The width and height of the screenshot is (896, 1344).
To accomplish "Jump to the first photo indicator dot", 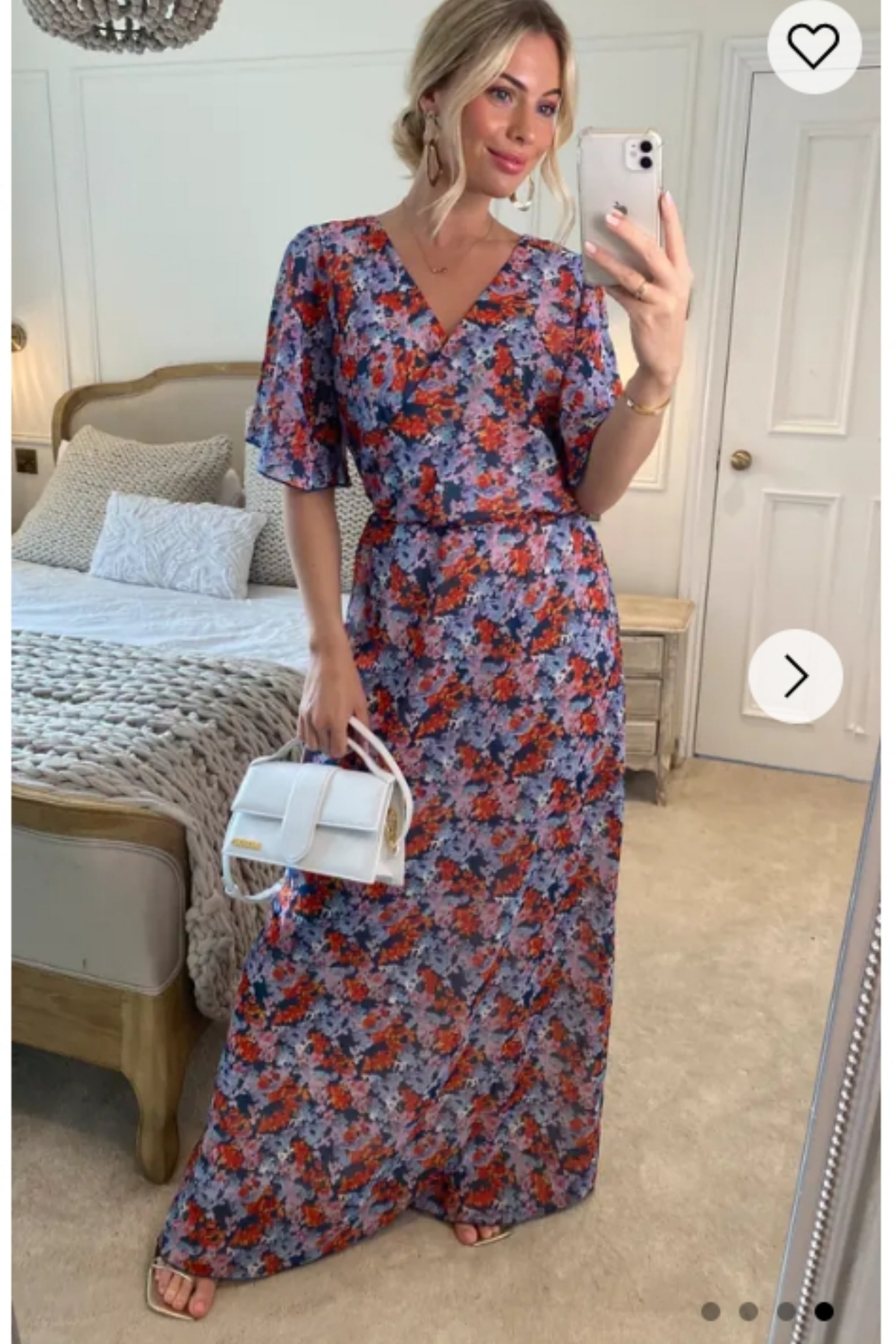I will coord(711,1311).
